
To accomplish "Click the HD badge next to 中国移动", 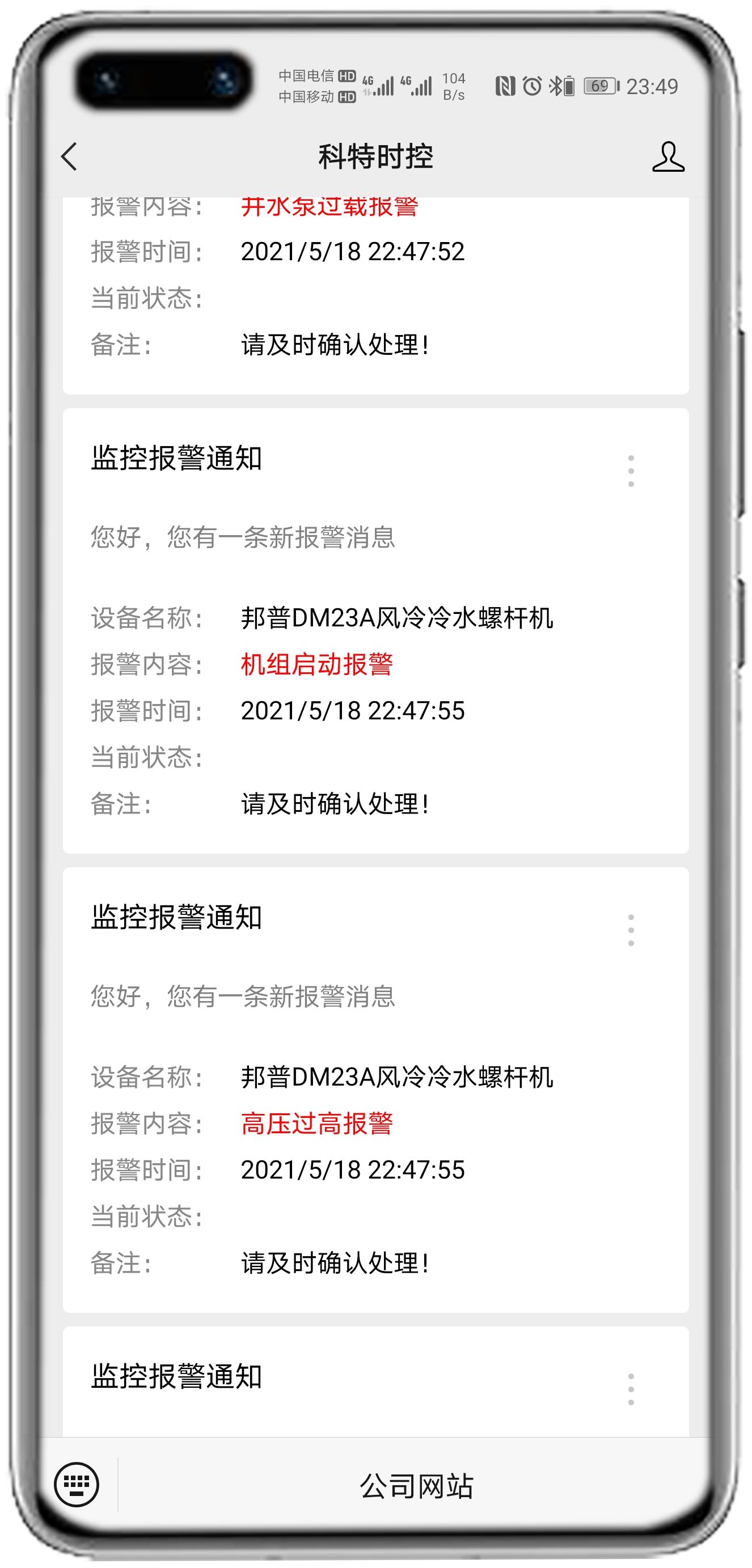I will (347, 96).
